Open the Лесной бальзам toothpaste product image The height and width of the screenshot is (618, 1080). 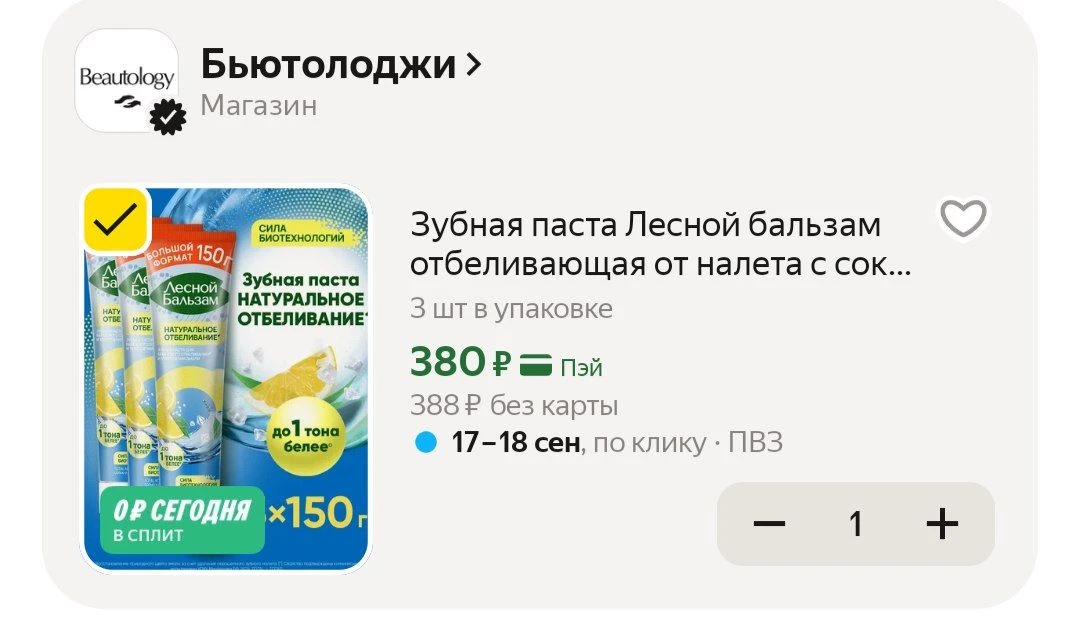pyautogui.click(x=226, y=378)
